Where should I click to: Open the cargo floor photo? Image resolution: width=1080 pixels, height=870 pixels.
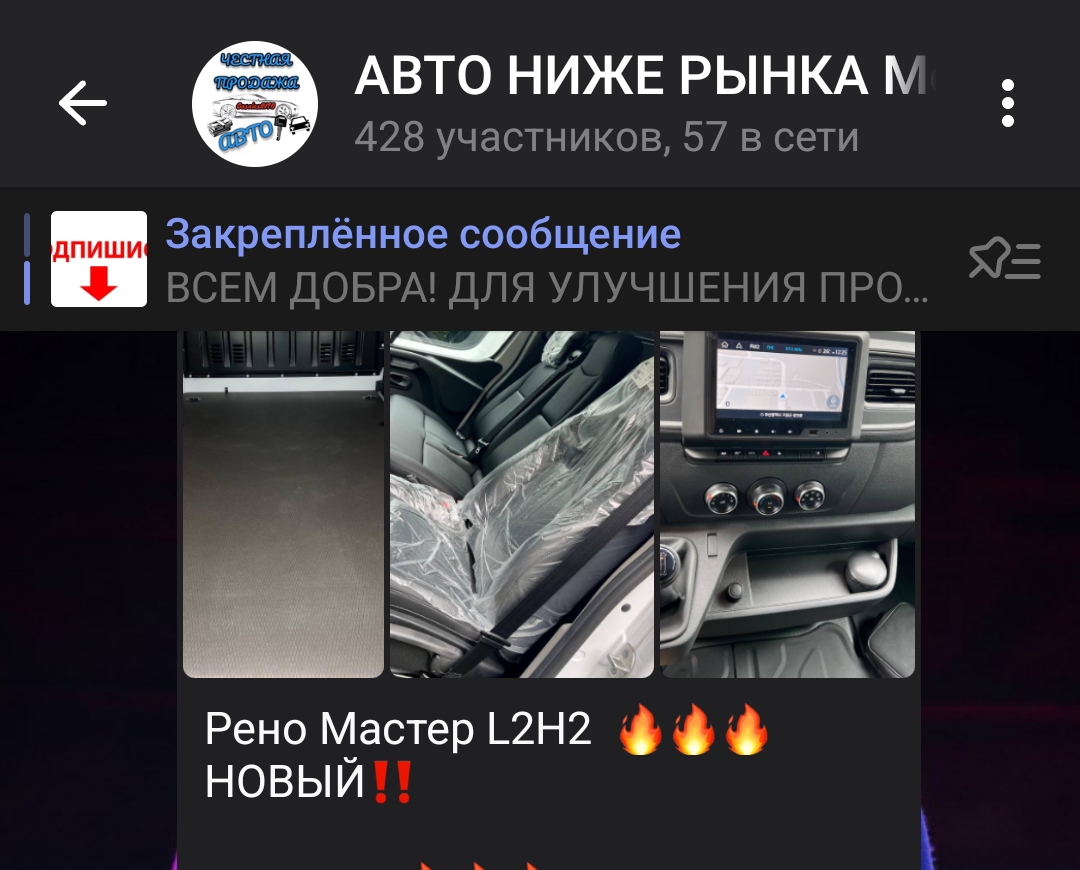[283, 505]
